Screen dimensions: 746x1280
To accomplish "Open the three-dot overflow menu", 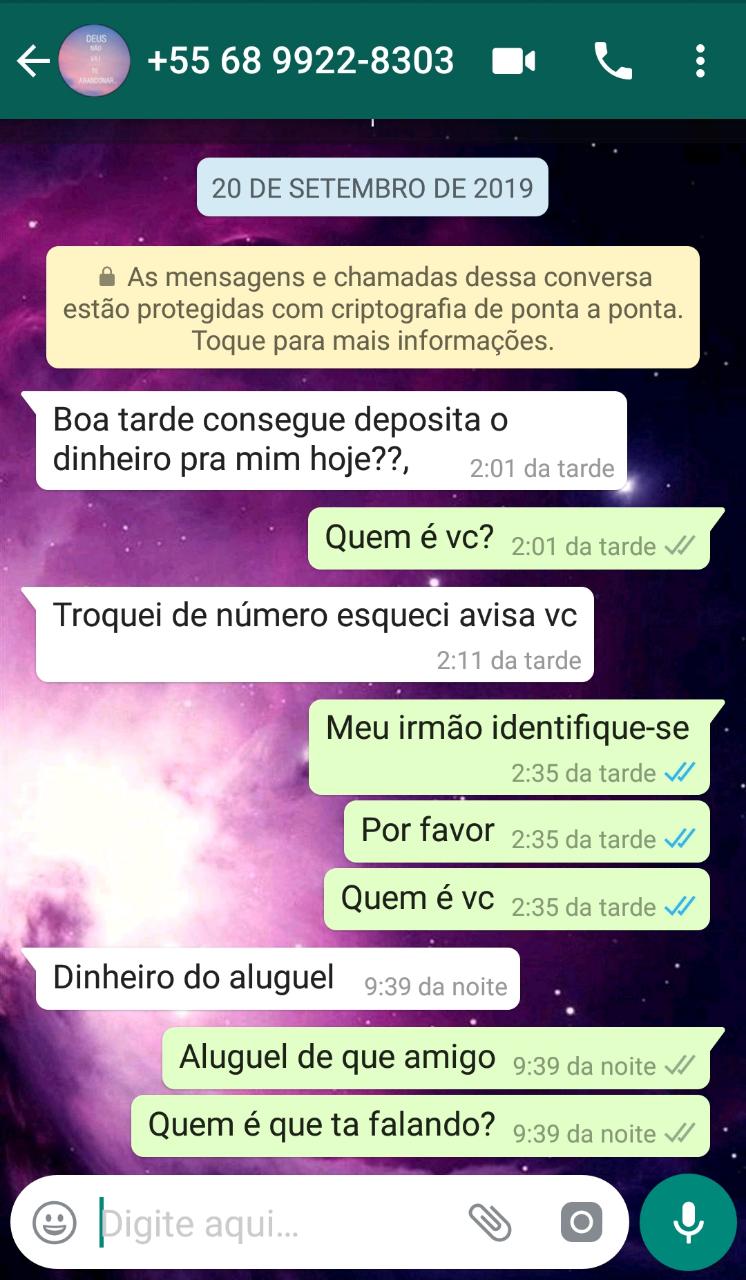I will coord(700,62).
